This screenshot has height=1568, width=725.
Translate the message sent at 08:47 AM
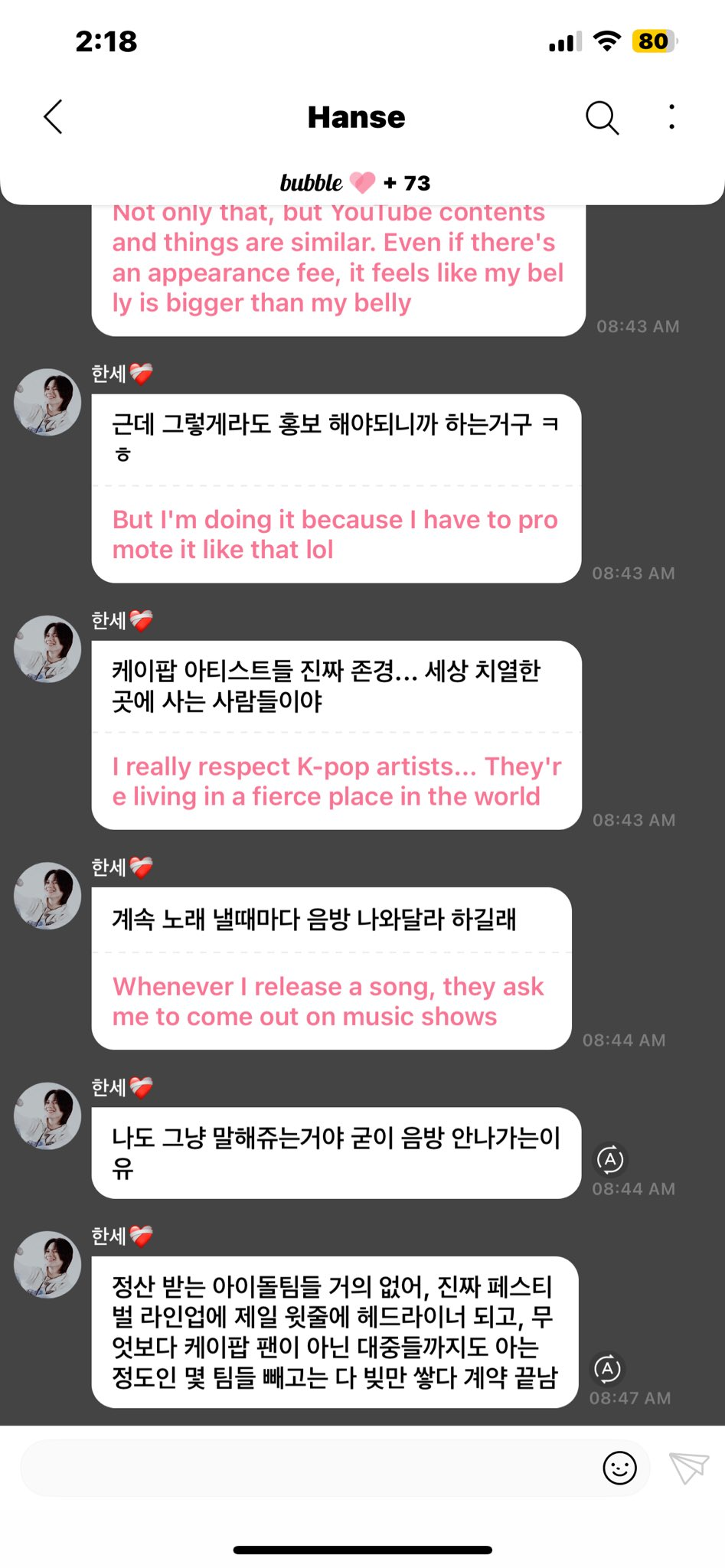click(608, 1369)
